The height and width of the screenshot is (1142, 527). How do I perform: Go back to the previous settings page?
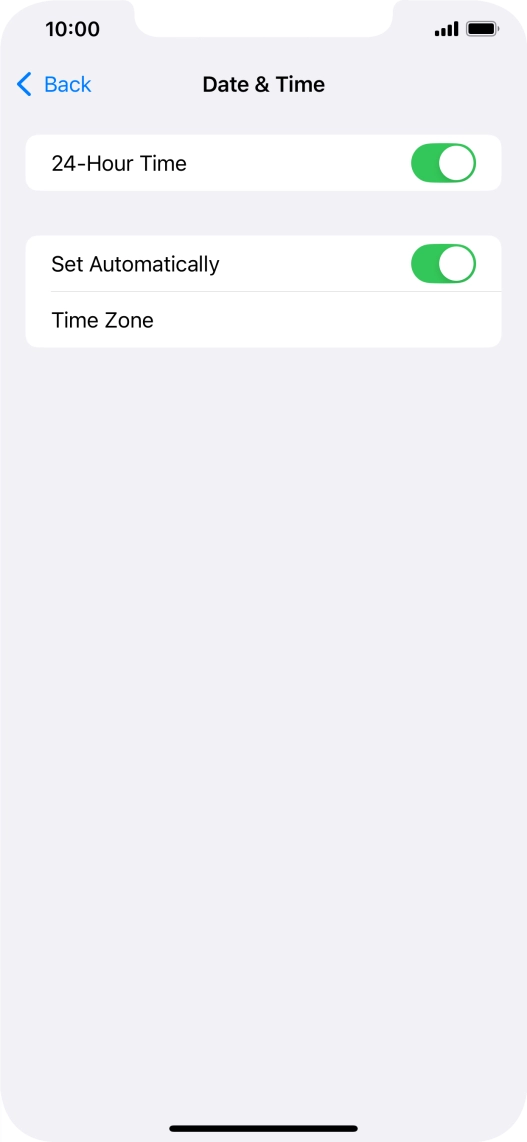[x=54, y=84]
